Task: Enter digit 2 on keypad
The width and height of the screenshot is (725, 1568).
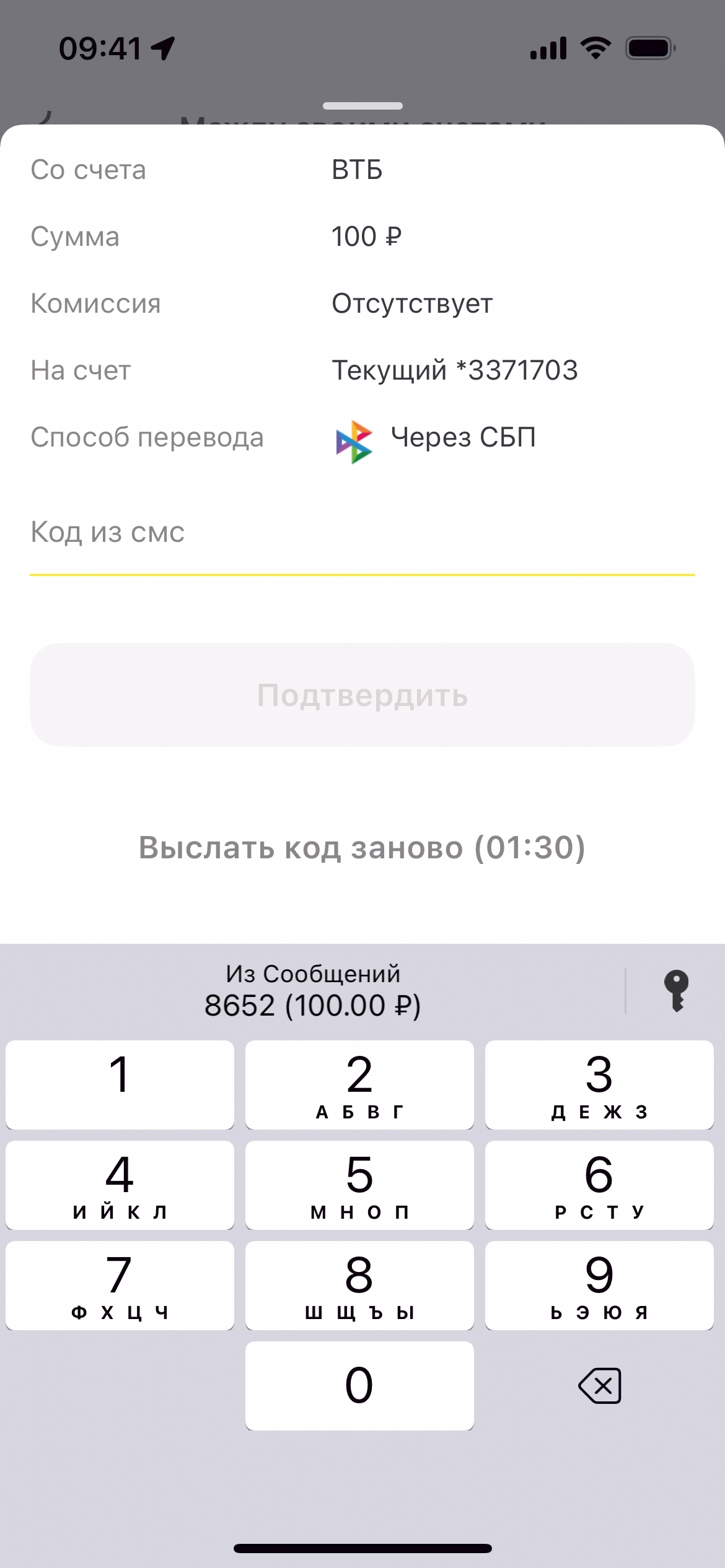Action: click(359, 1084)
